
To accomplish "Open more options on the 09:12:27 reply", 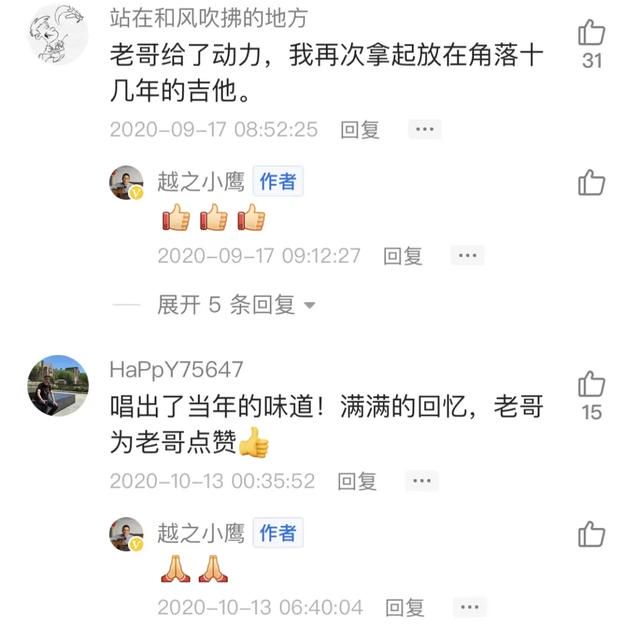I will click(x=467, y=256).
